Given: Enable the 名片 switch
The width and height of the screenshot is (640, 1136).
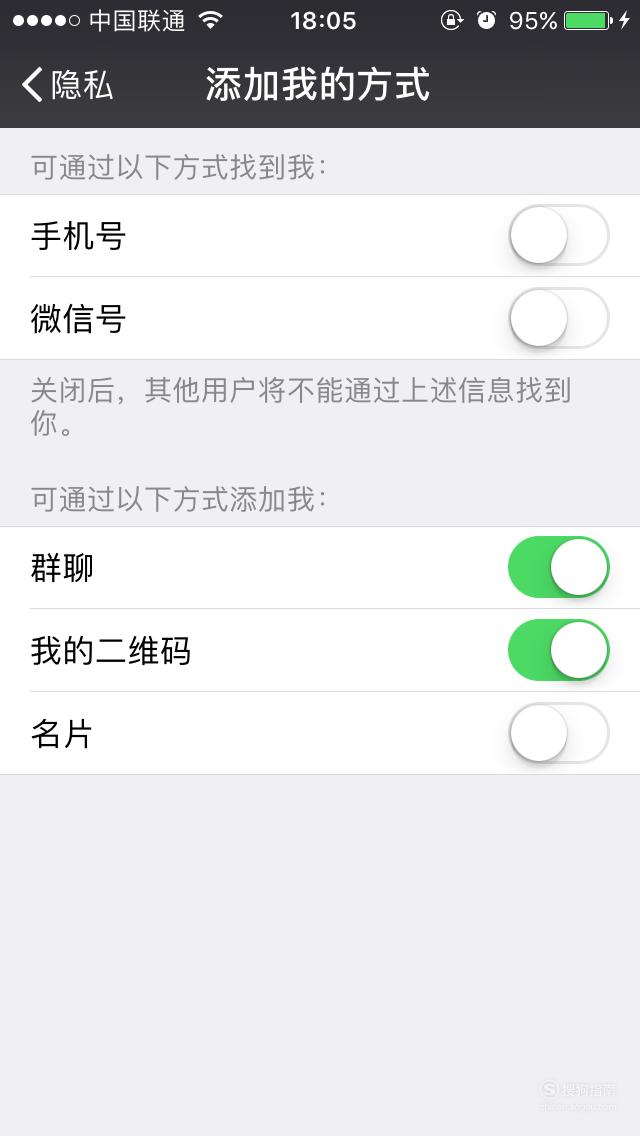Looking at the screenshot, I should click(559, 733).
